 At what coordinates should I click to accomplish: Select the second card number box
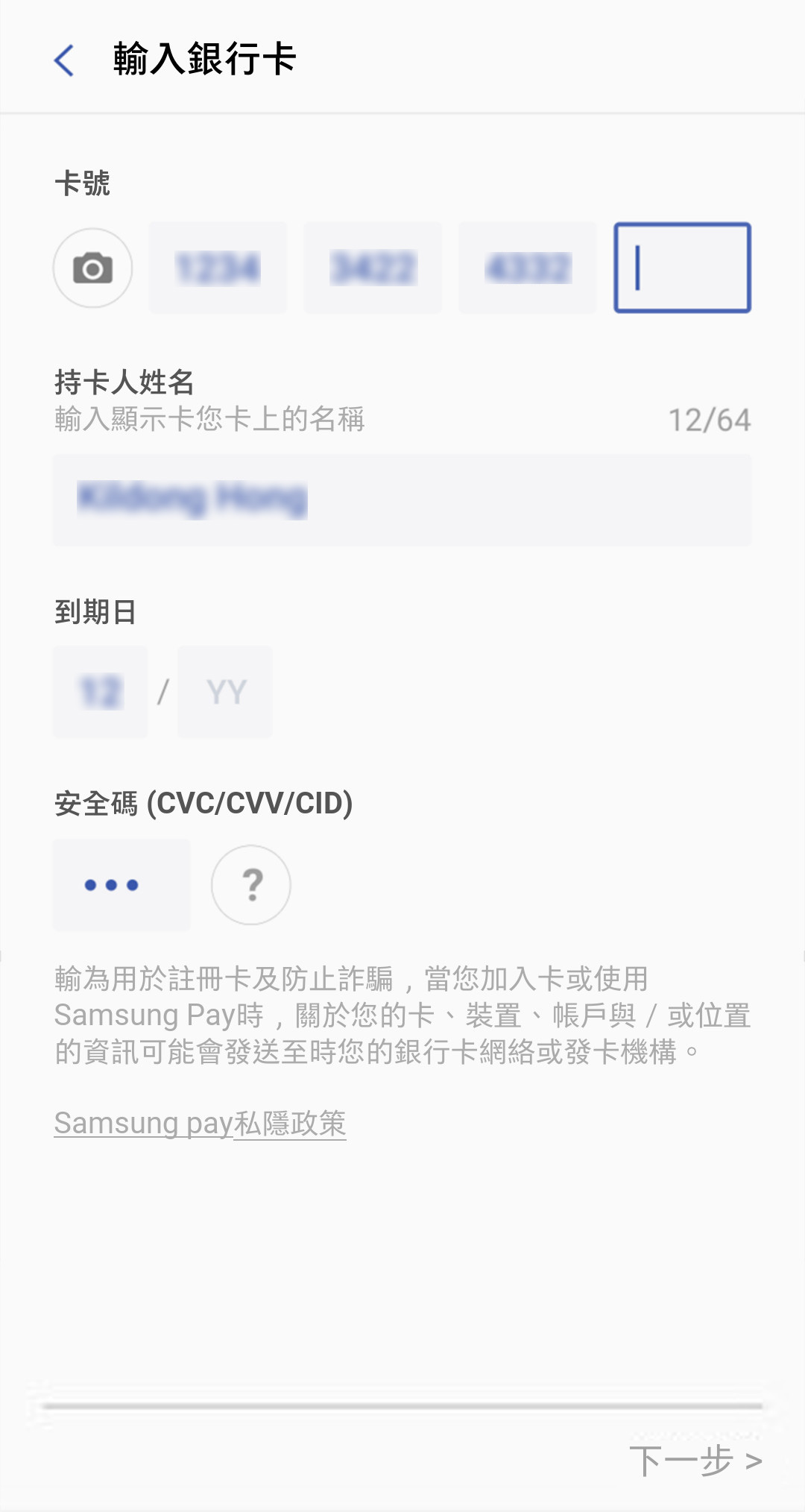pyautogui.click(x=373, y=268)
